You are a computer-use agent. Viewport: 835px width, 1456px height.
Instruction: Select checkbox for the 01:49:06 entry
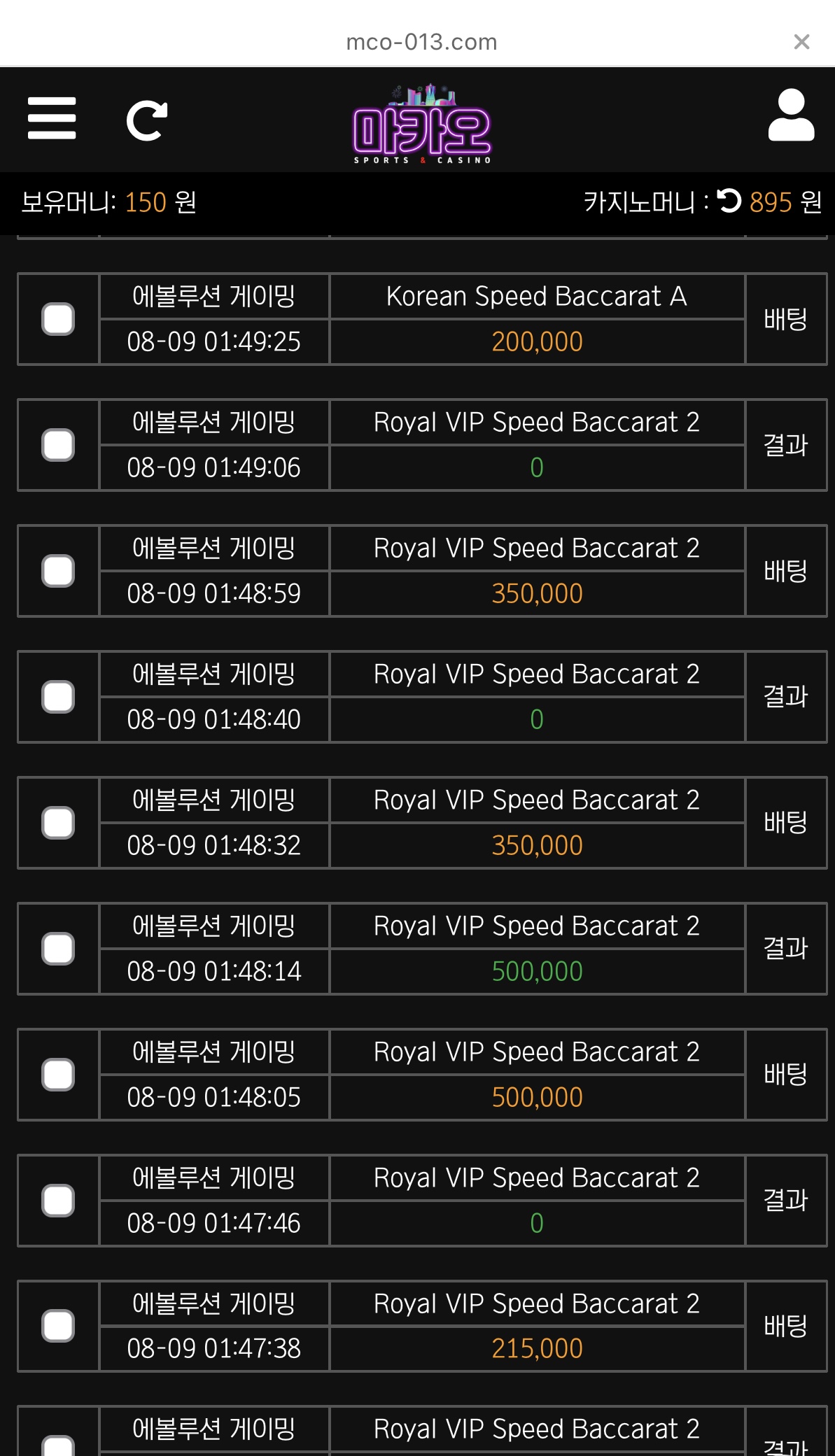58,445
